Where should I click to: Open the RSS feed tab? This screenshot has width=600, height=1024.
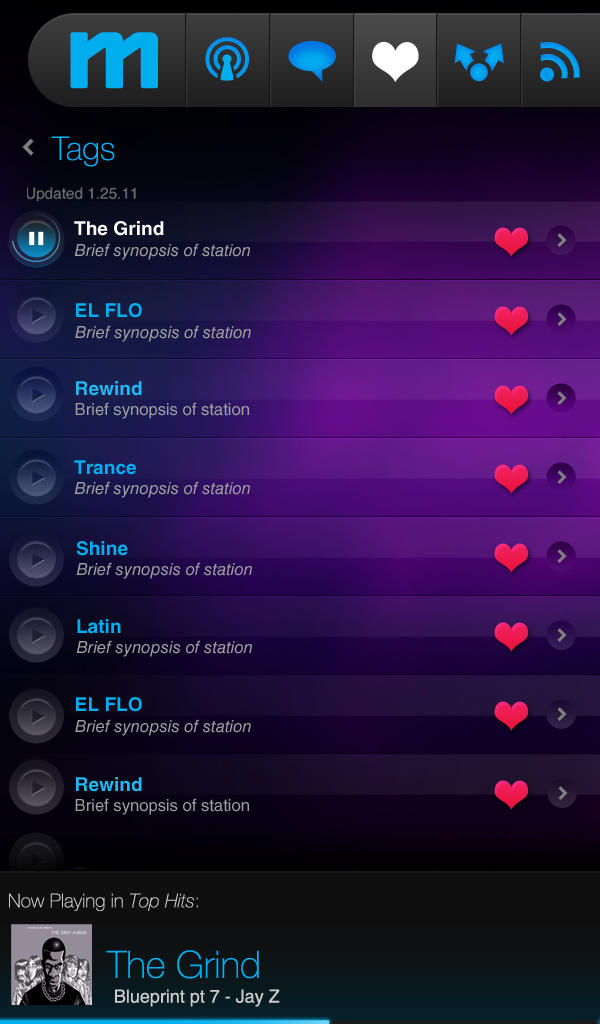559,61
